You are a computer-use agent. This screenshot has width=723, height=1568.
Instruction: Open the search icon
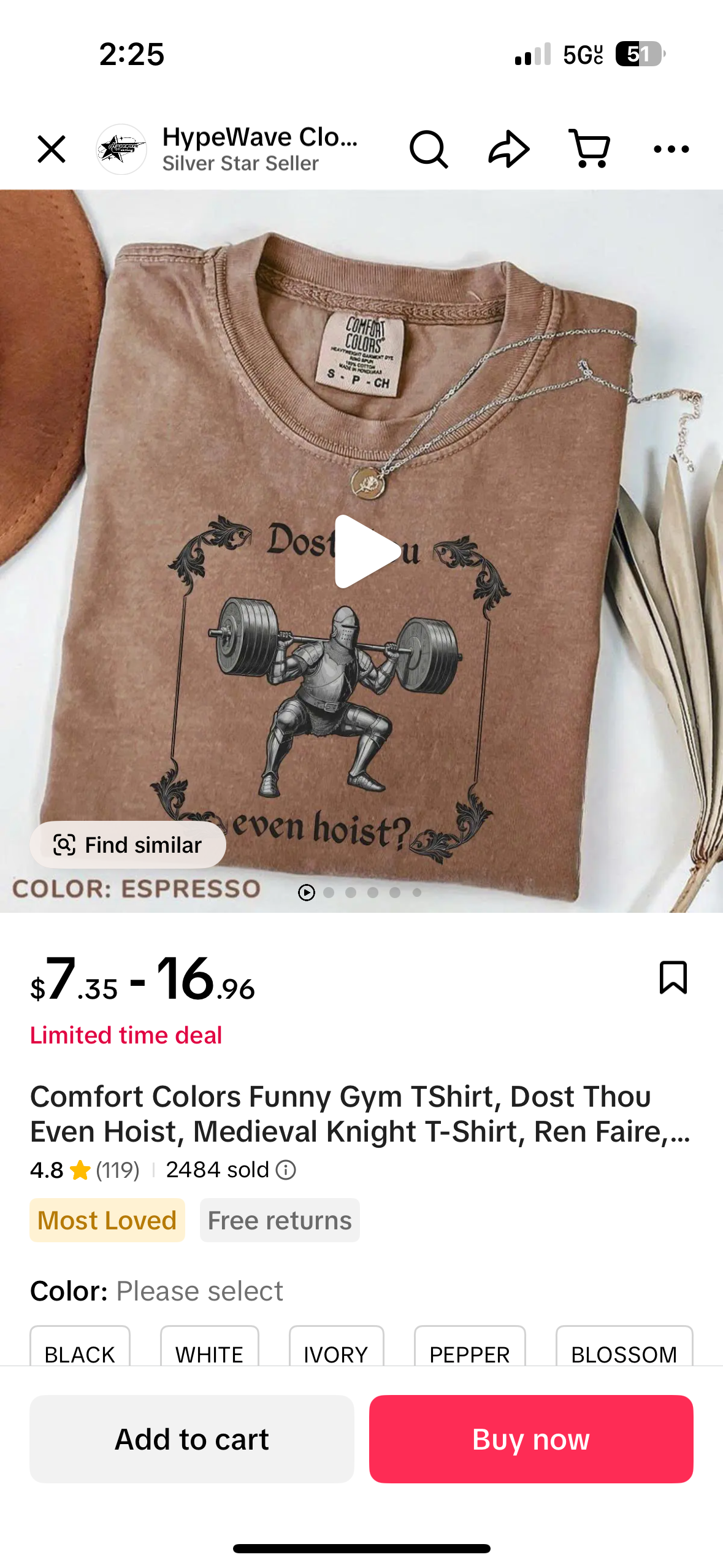428,149
